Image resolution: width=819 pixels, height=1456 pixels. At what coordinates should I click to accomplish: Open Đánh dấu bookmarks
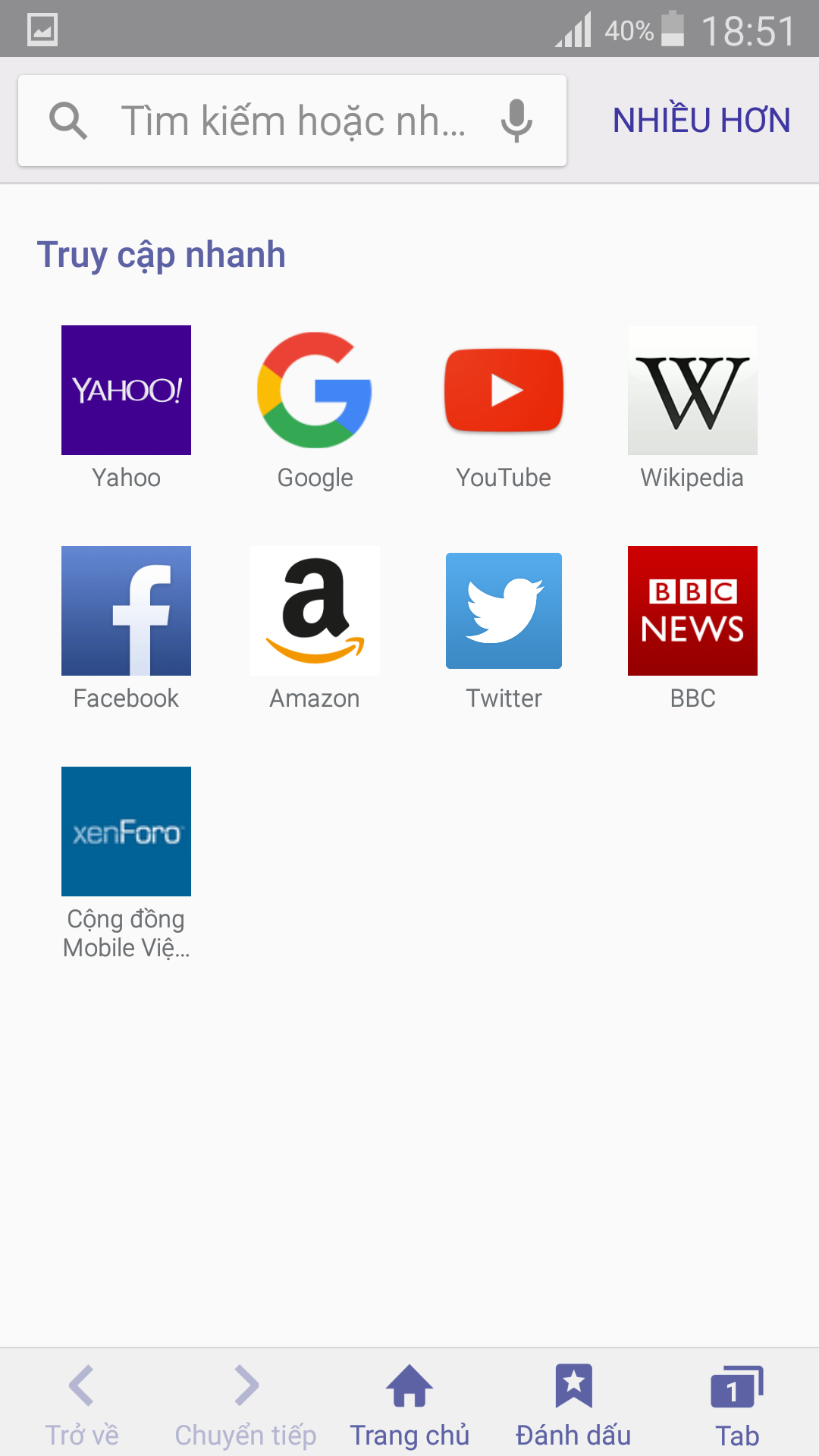(573, 1404)
